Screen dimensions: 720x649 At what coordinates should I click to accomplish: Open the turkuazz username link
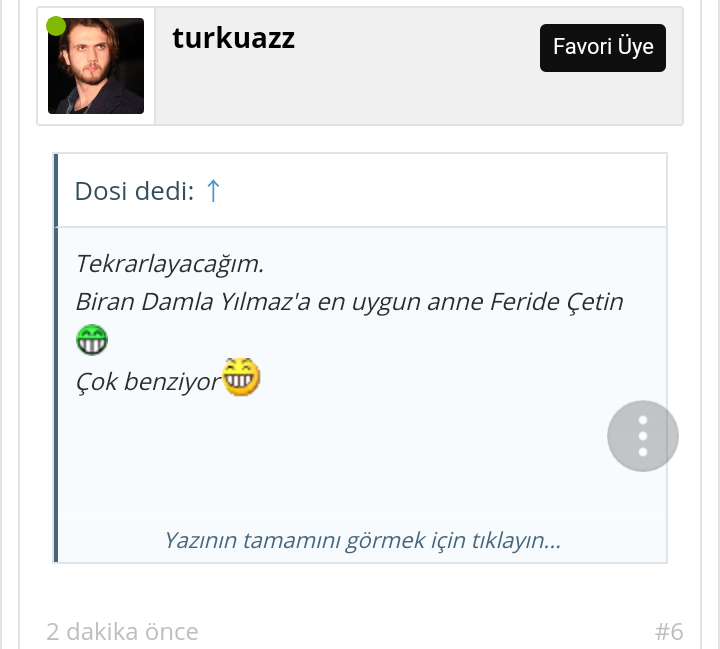pyautogui.click(x=233, y=38)
